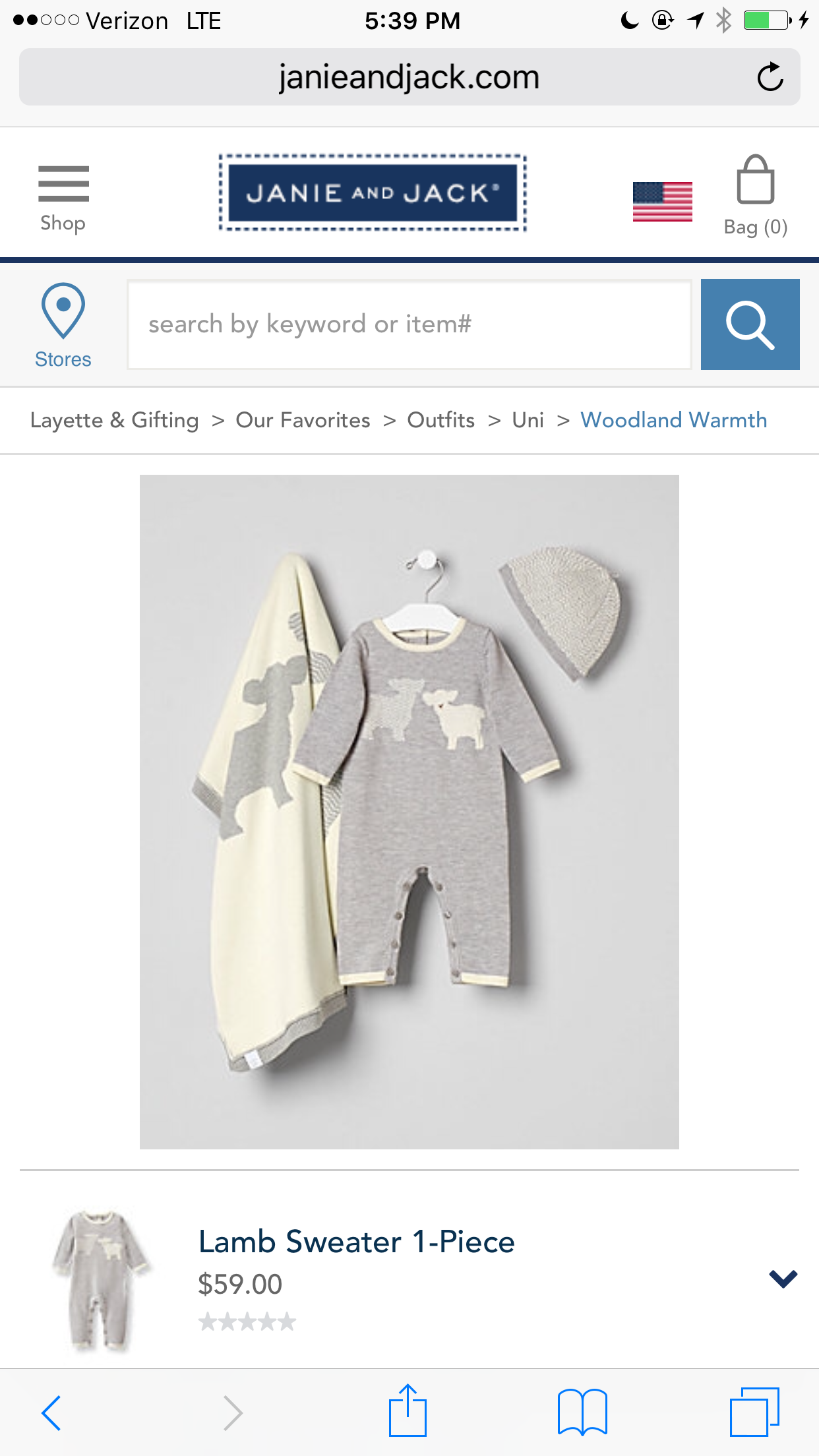
Task: Open the Stores locator
Action: (x=63, y=326)
